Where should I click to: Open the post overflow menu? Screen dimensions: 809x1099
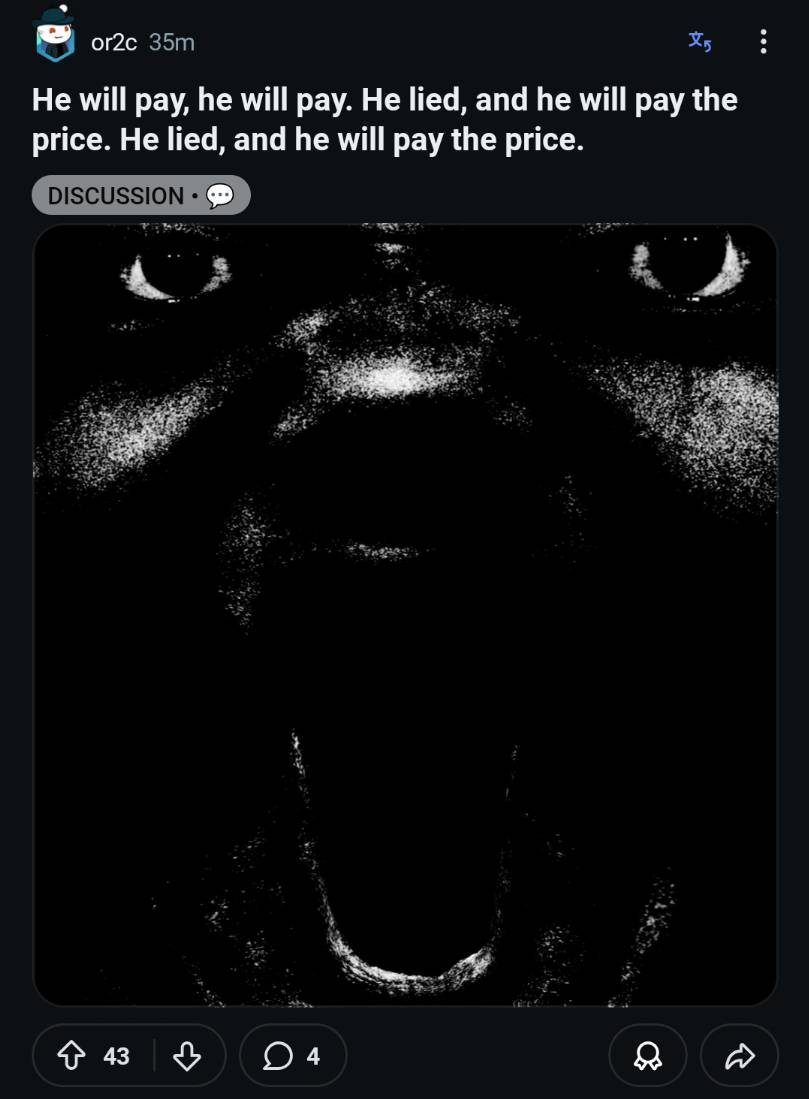764,41
